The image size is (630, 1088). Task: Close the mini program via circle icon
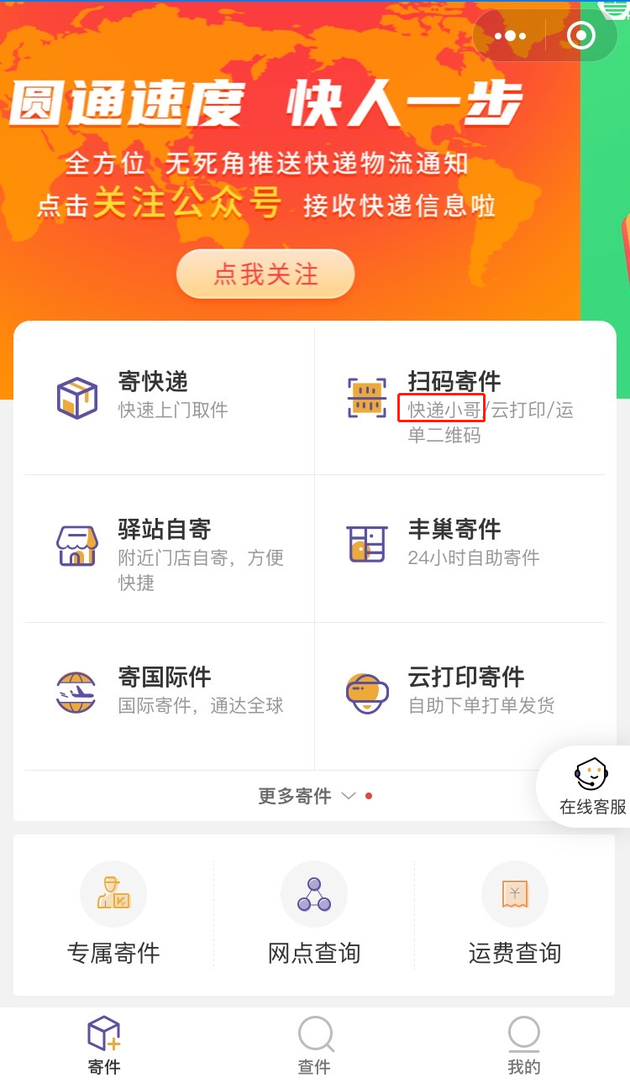[580, 37]
